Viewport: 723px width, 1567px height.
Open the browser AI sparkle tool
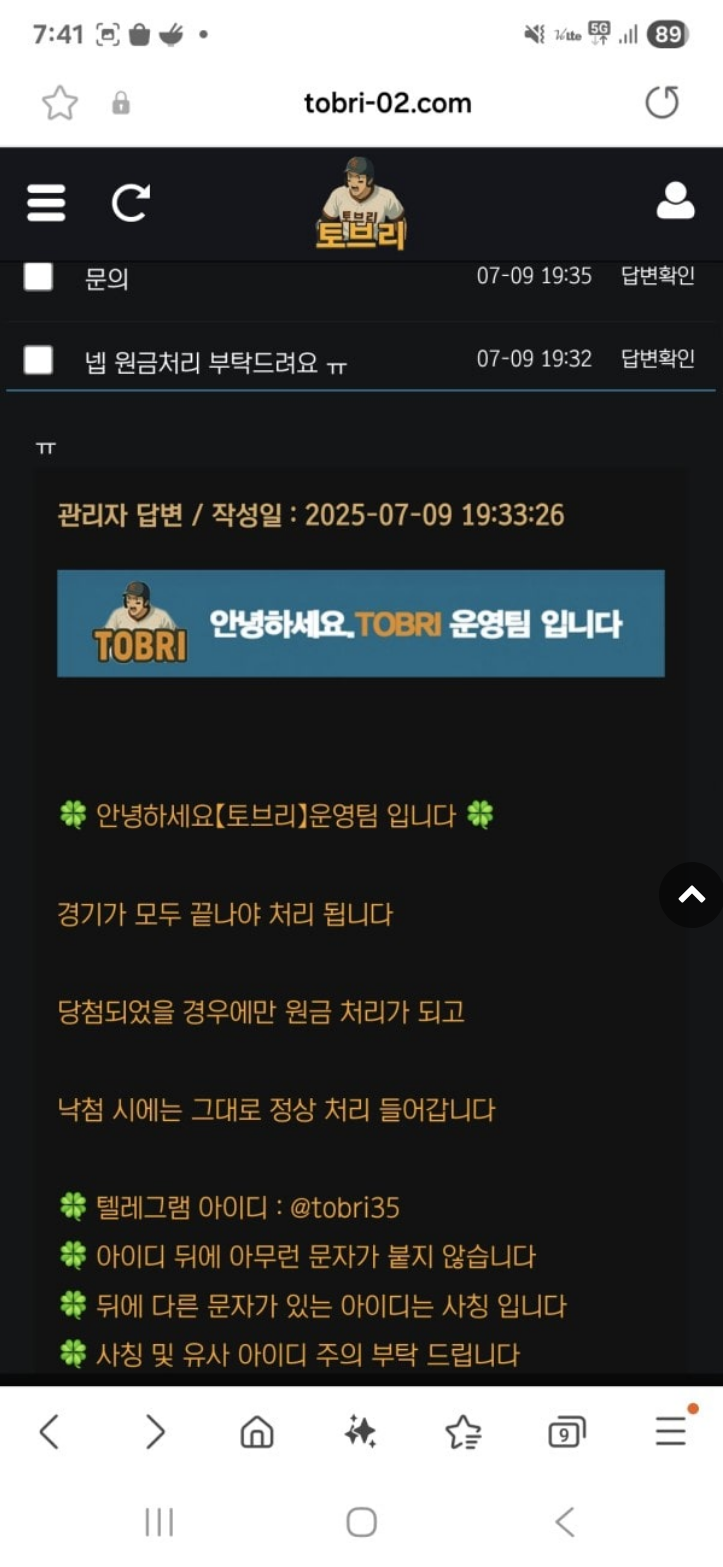pyautogui.click(x=360, y=1433)
